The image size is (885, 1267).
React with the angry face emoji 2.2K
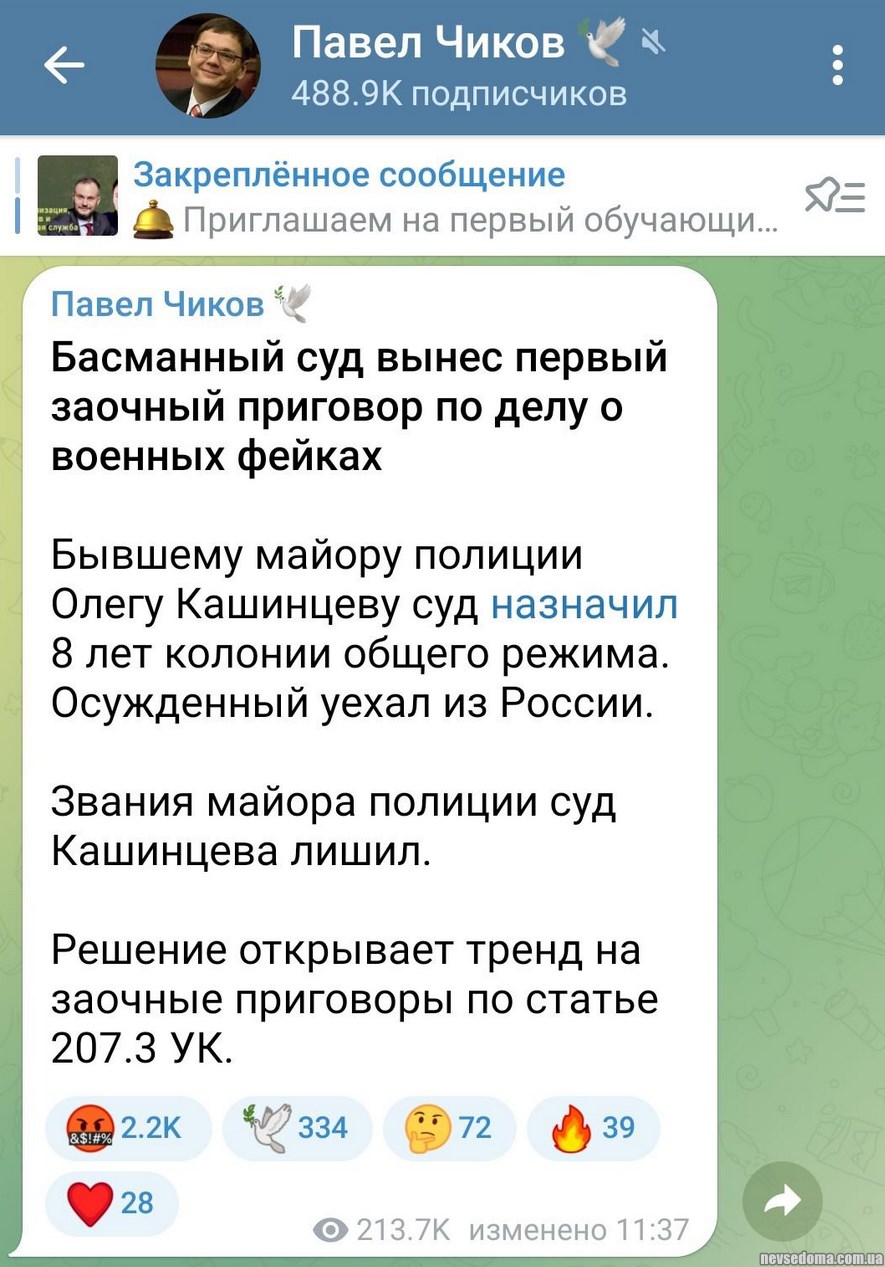tap(129, 1128)
